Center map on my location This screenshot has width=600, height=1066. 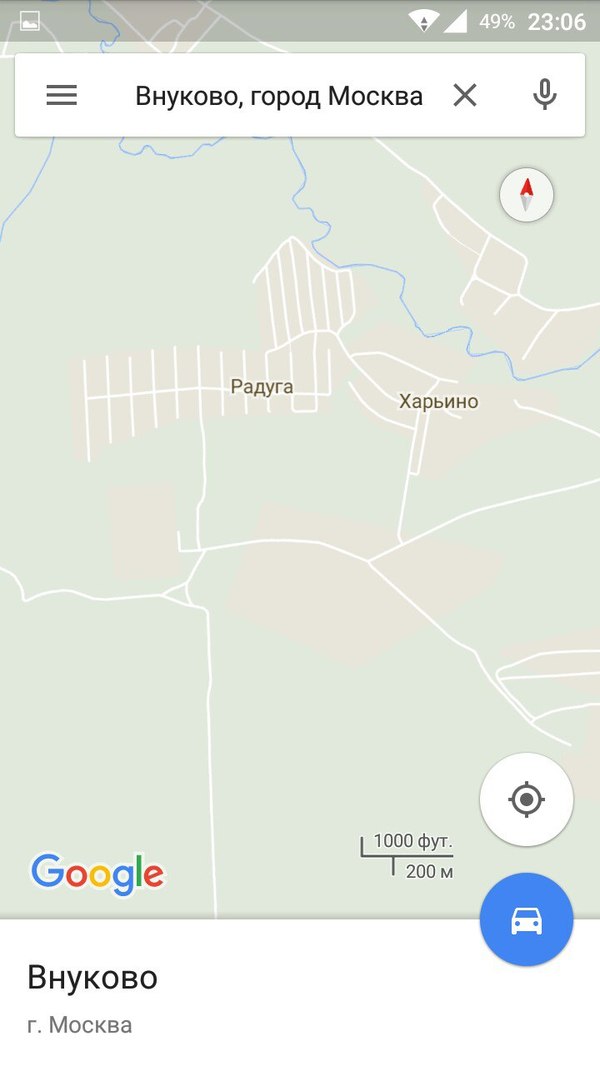526,800
